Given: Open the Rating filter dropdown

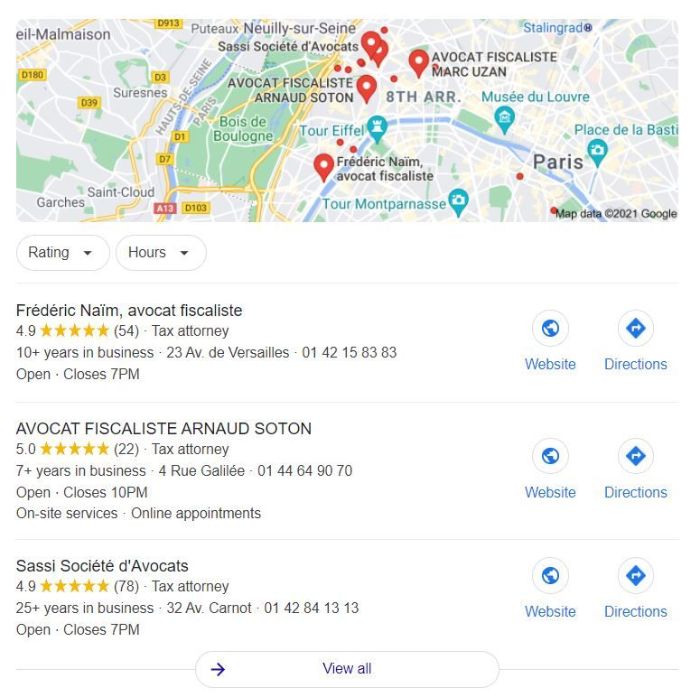Looking at the screenshot, I should tap(62, 253).
